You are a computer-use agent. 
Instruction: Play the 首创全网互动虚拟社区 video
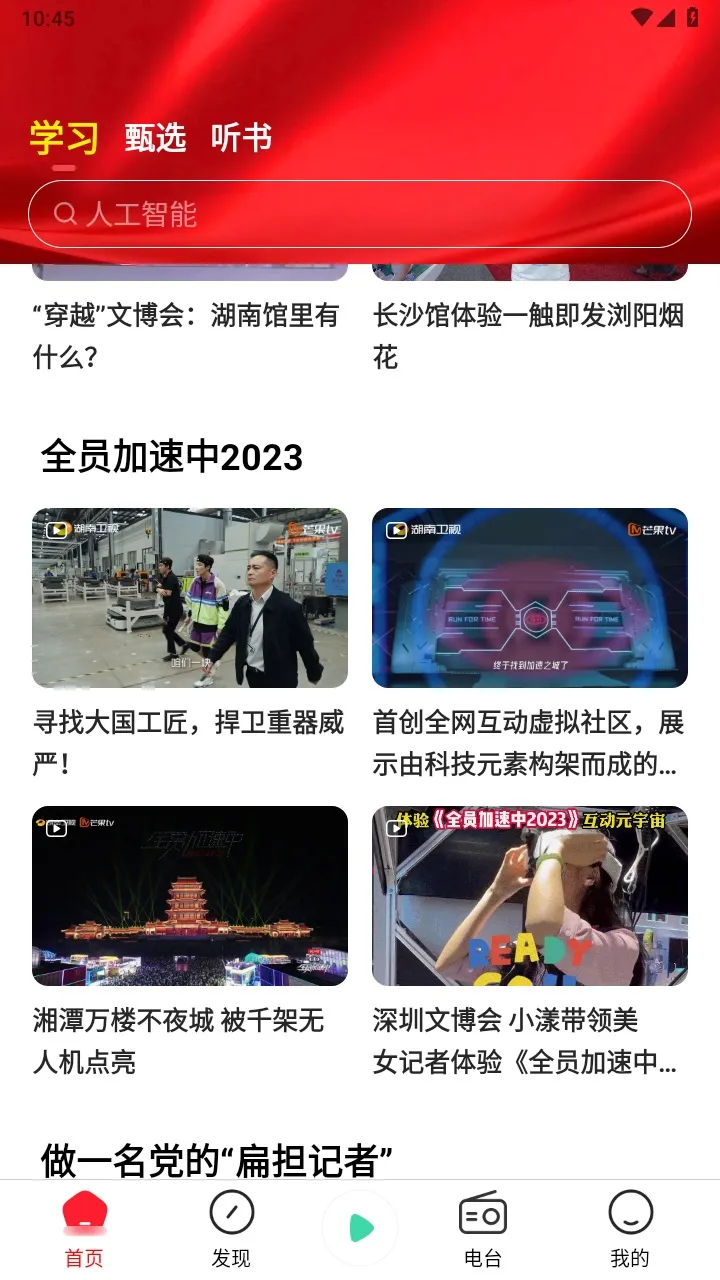tap(530, 598)
